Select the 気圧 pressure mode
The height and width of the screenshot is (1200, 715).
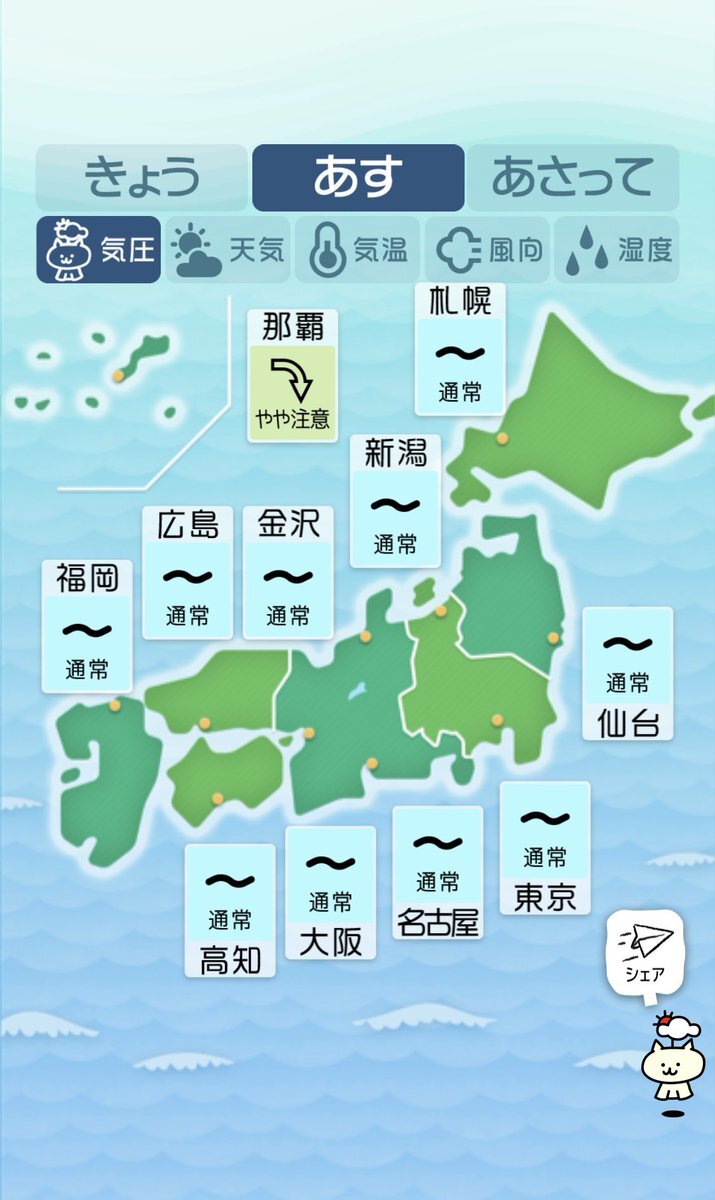coord(98,250)
